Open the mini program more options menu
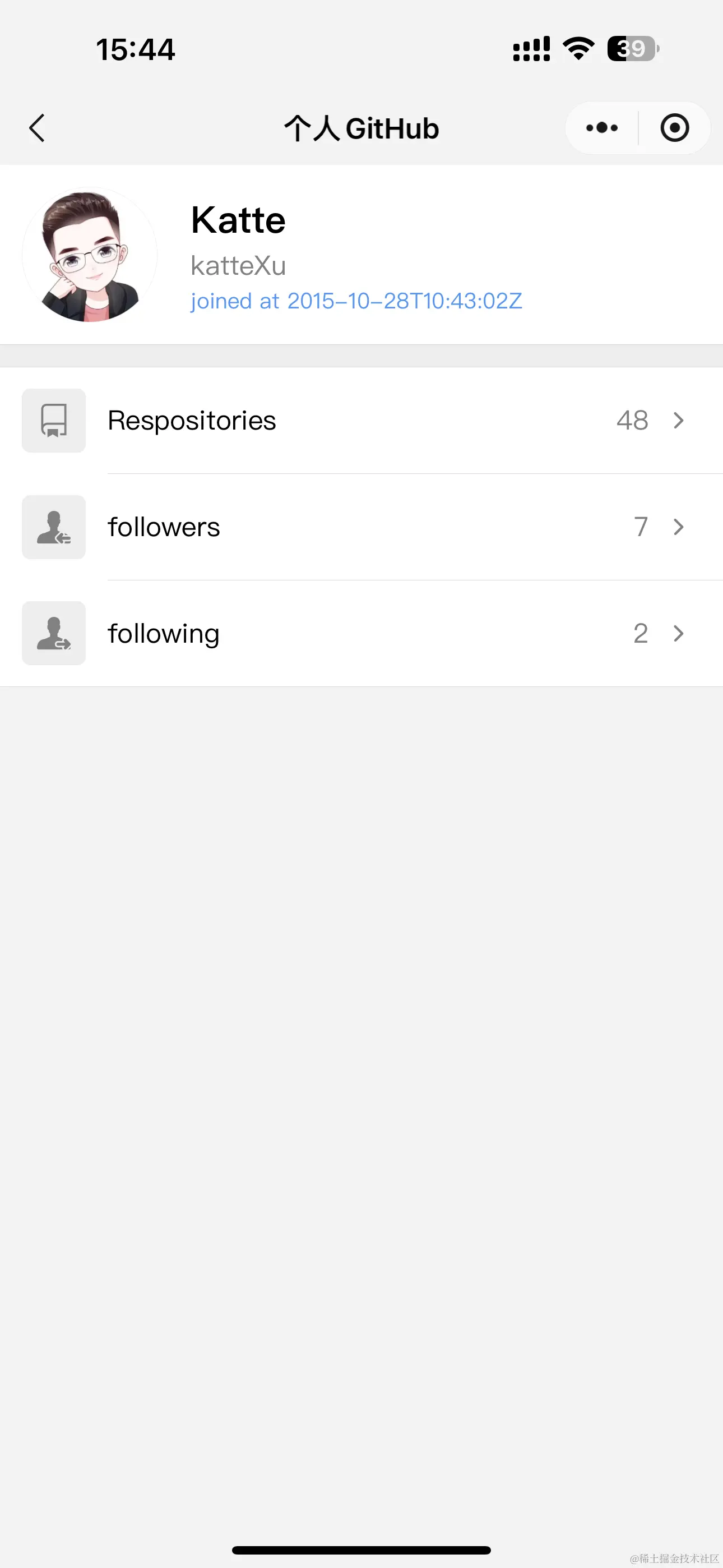The image size is (723, 1568). click(x=601, y=128)
